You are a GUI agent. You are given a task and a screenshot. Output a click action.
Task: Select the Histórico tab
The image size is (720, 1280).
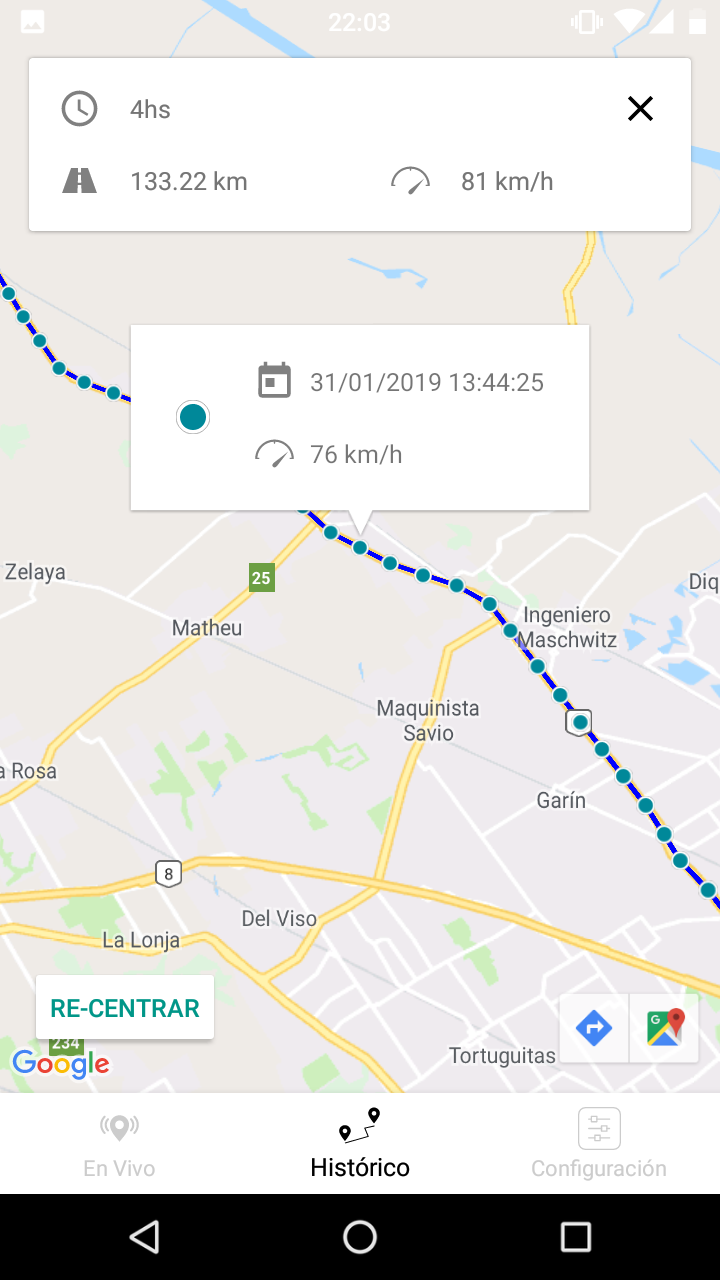[x=360, y=1143]
